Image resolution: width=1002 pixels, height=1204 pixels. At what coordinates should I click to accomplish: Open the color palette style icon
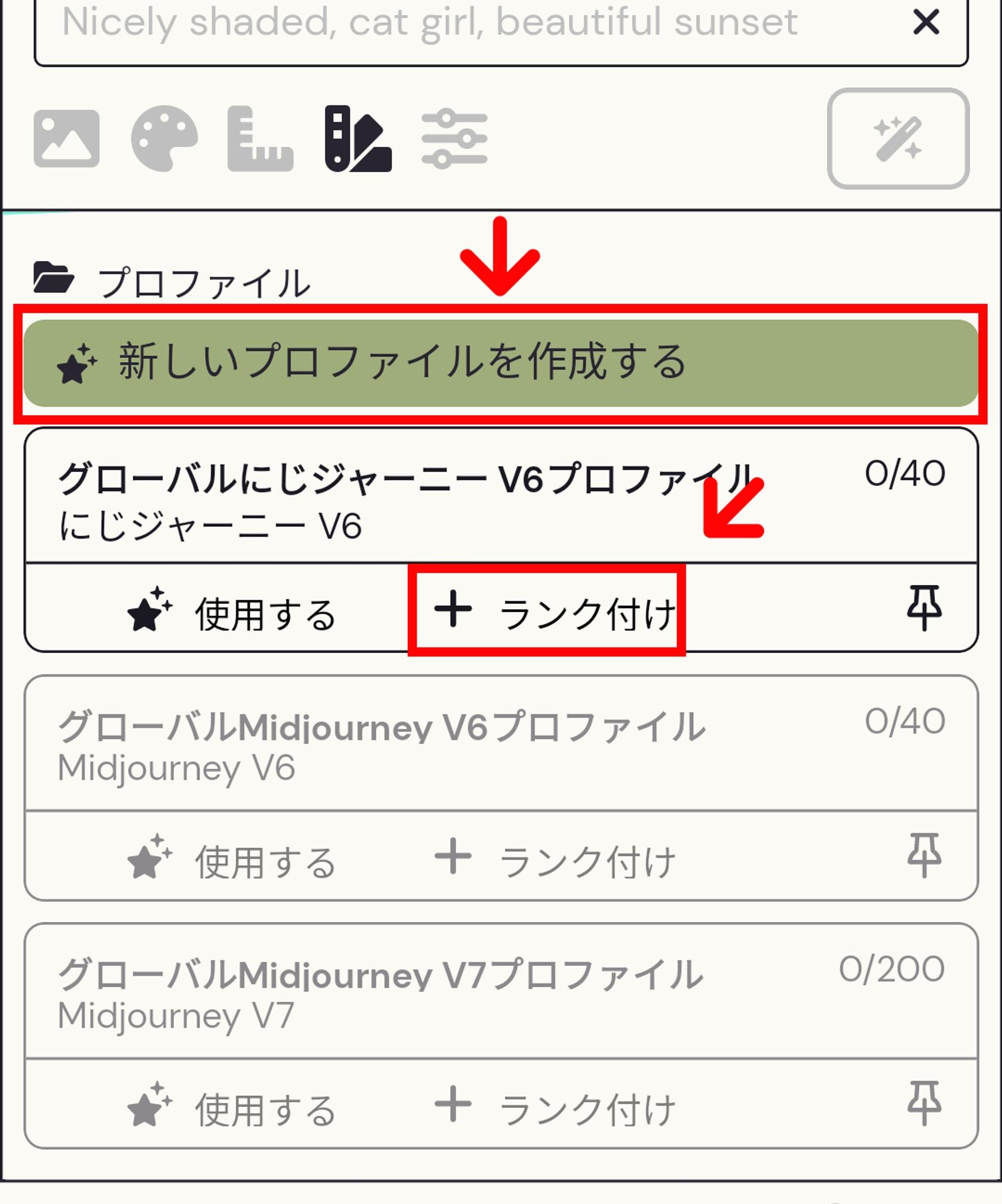tap(164, 139)
